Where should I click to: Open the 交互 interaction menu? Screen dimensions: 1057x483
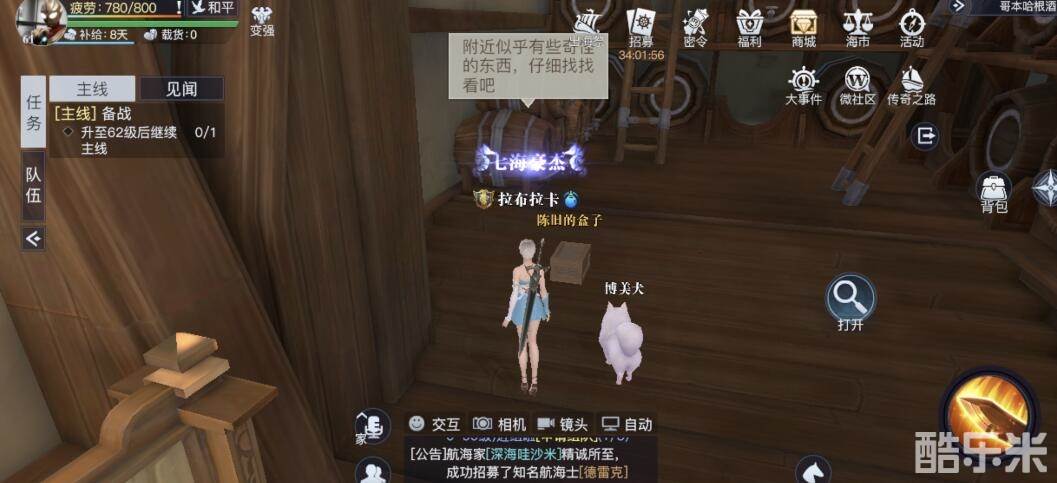click(434, 424)
